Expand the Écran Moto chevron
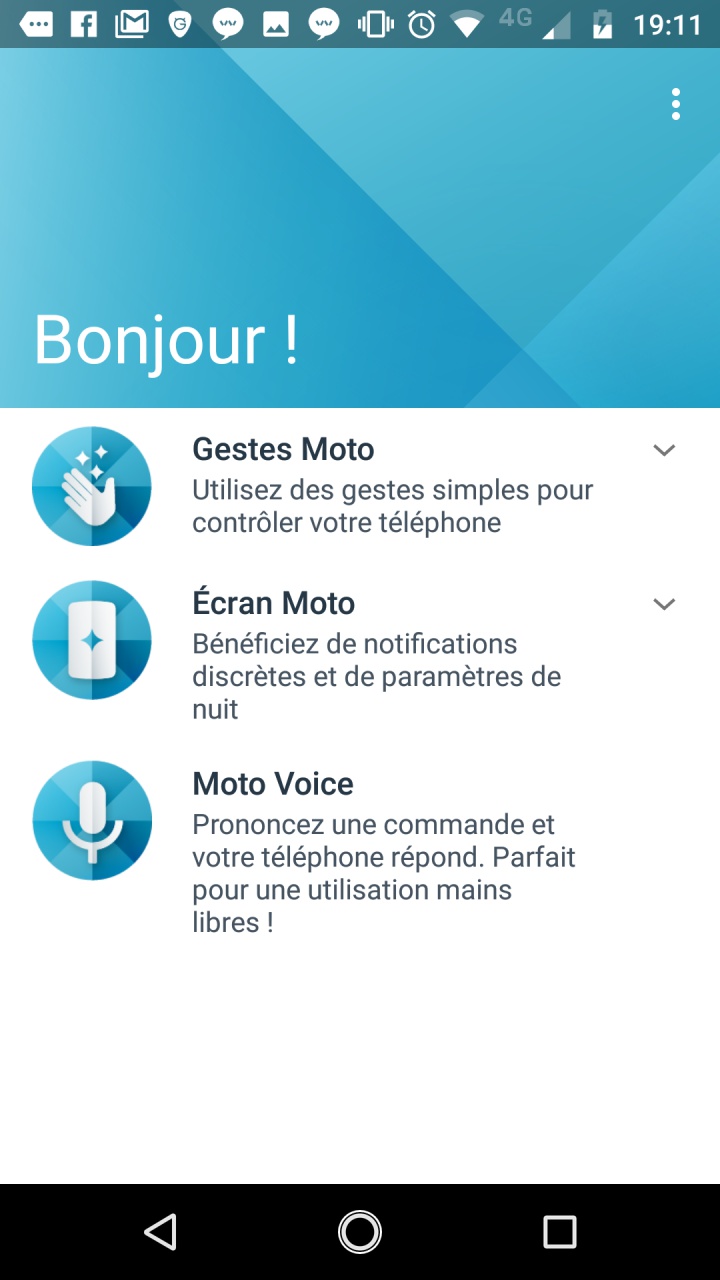This screenshot has height=1280, width=720. click(x=664, y=604)
